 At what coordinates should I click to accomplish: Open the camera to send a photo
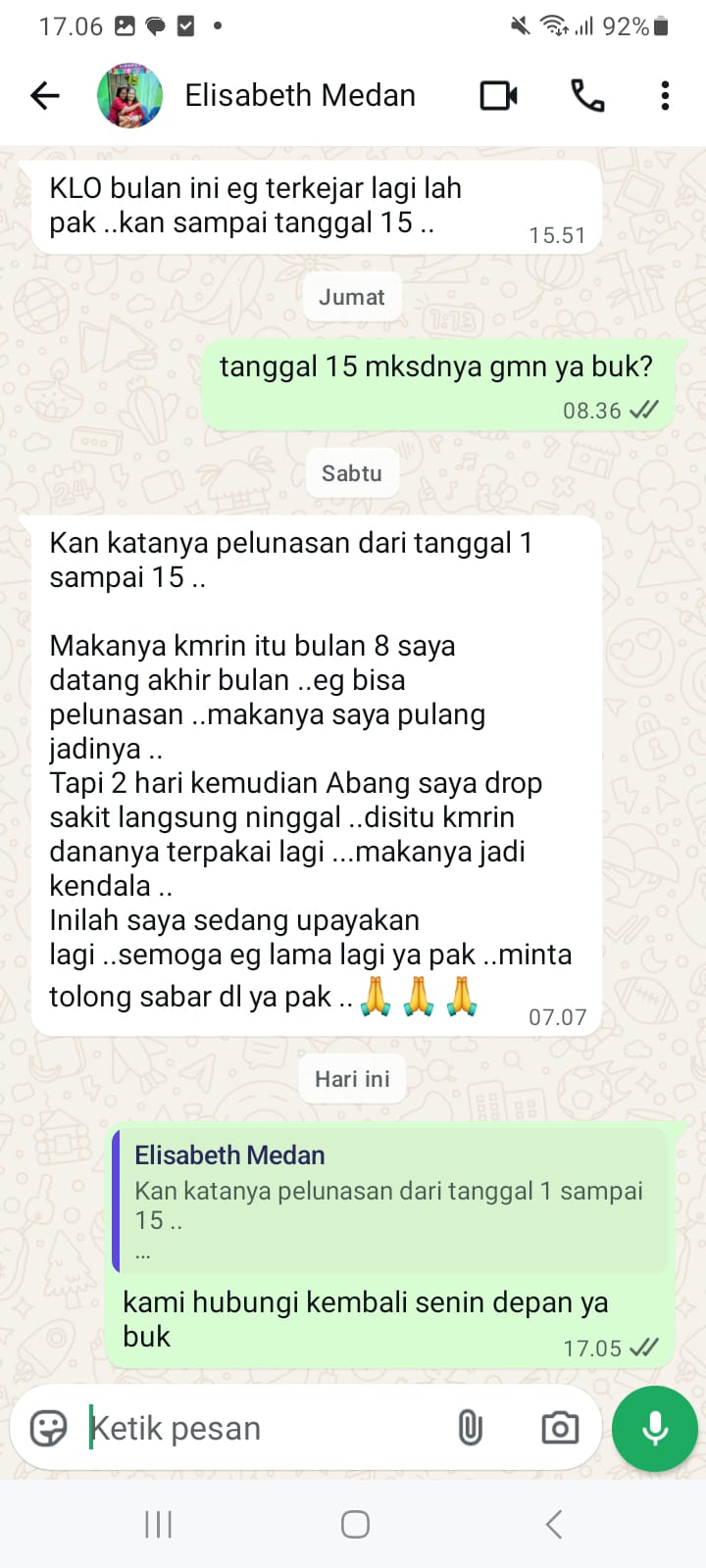coord(560,1428)
